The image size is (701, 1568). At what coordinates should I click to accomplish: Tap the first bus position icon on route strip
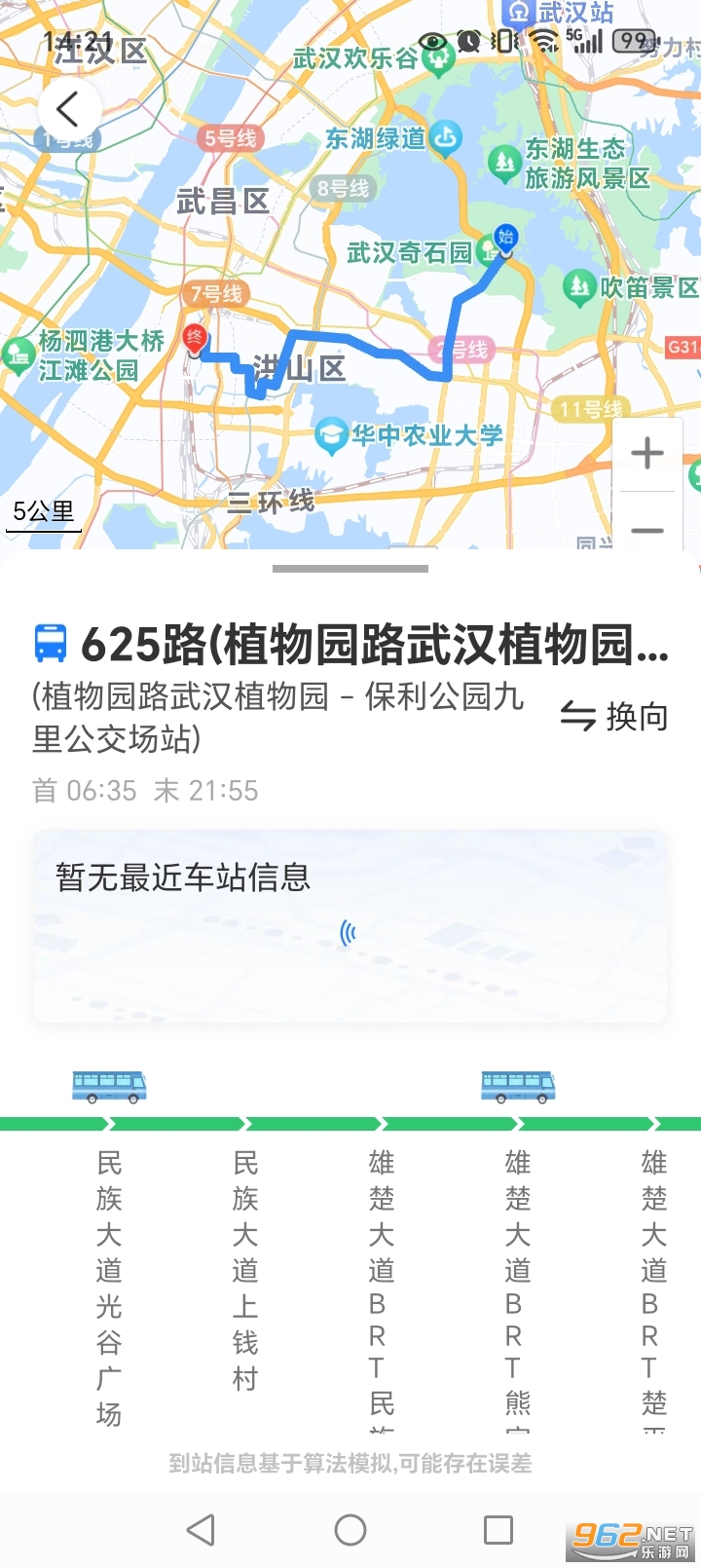click(x=107, y=1086)
